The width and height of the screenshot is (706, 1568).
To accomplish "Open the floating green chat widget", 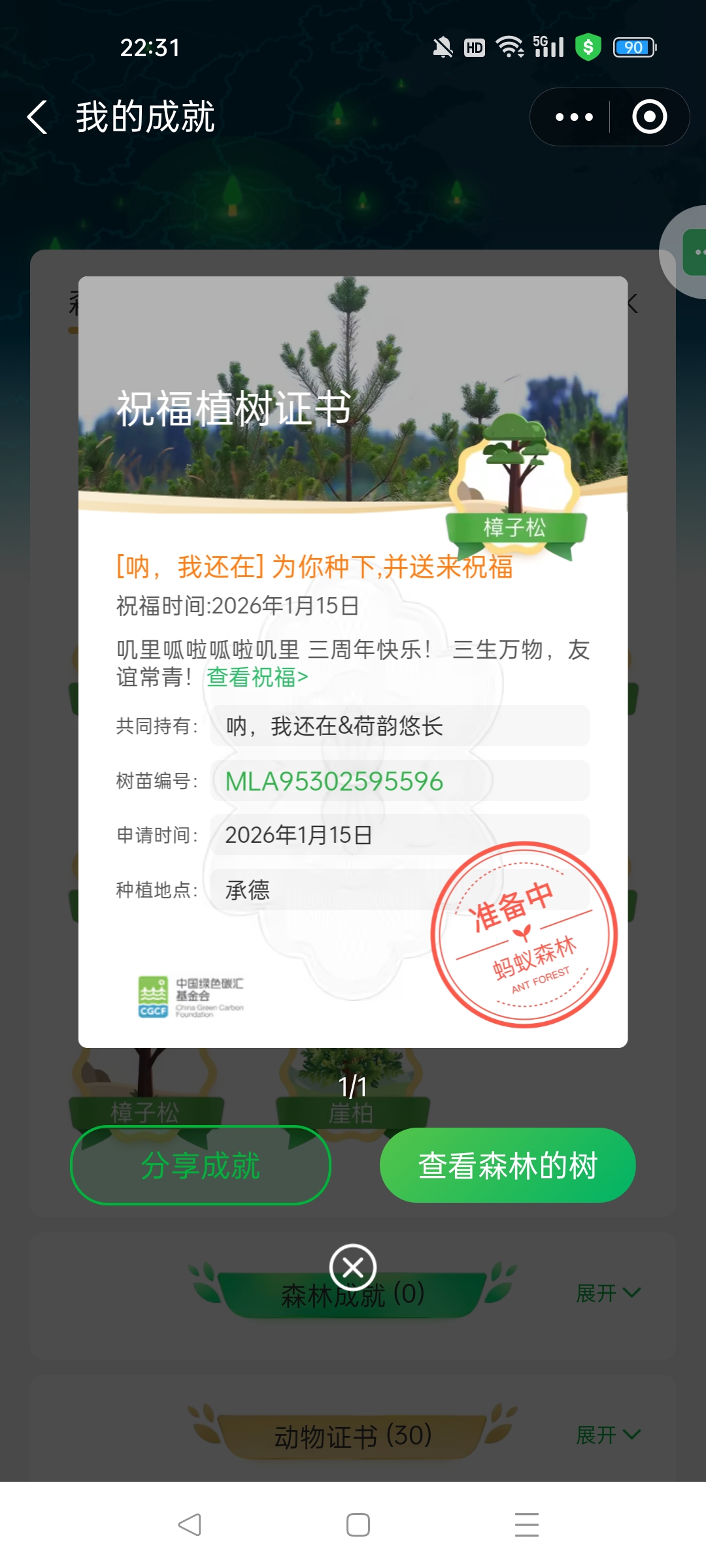I will point(693,252).
